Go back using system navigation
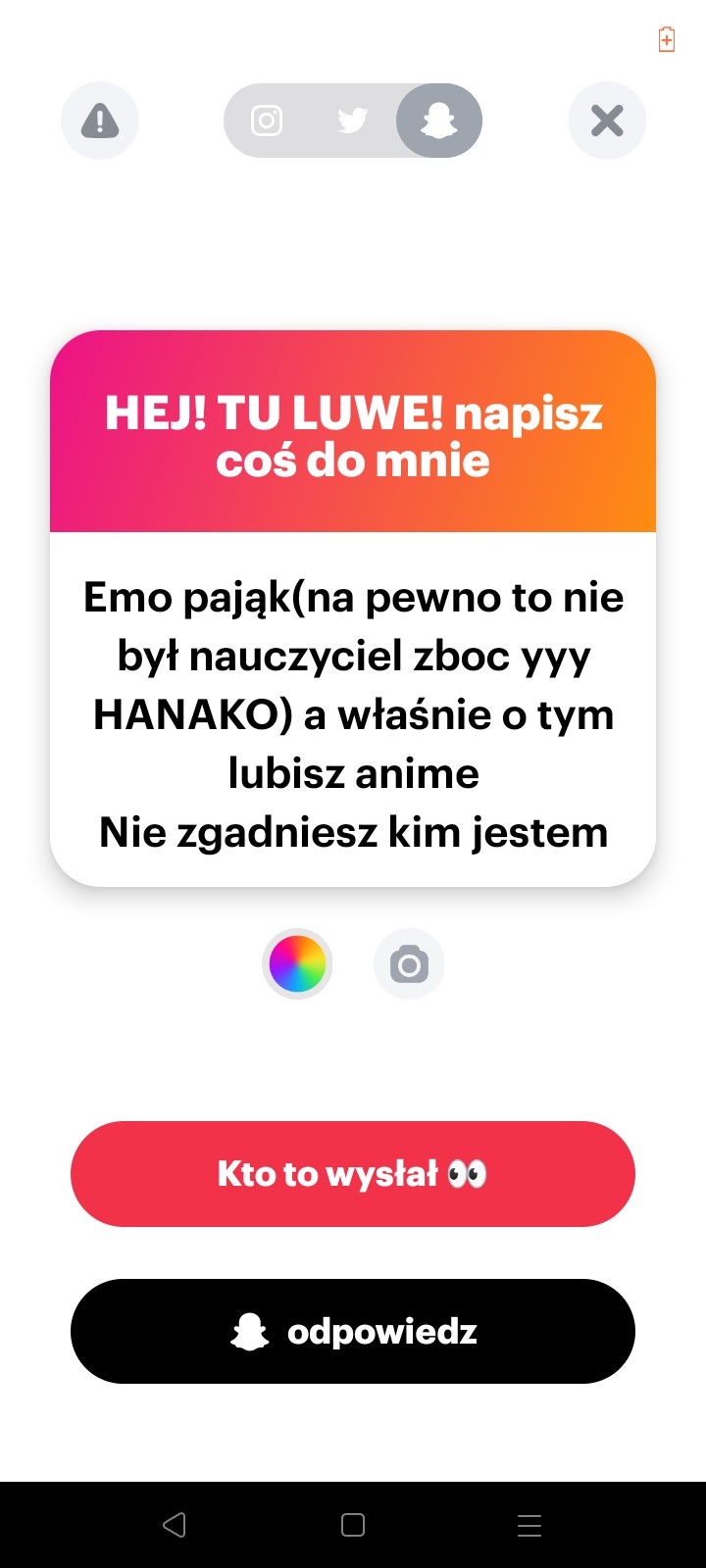The image size is (706, 1568). tap(175, 1525)
